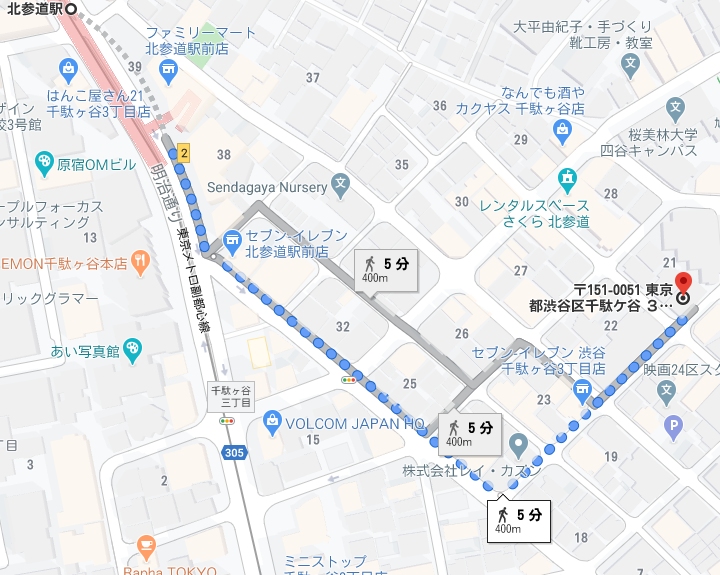
Task: Open the あい写真館 marker
Action: point(134,349)
